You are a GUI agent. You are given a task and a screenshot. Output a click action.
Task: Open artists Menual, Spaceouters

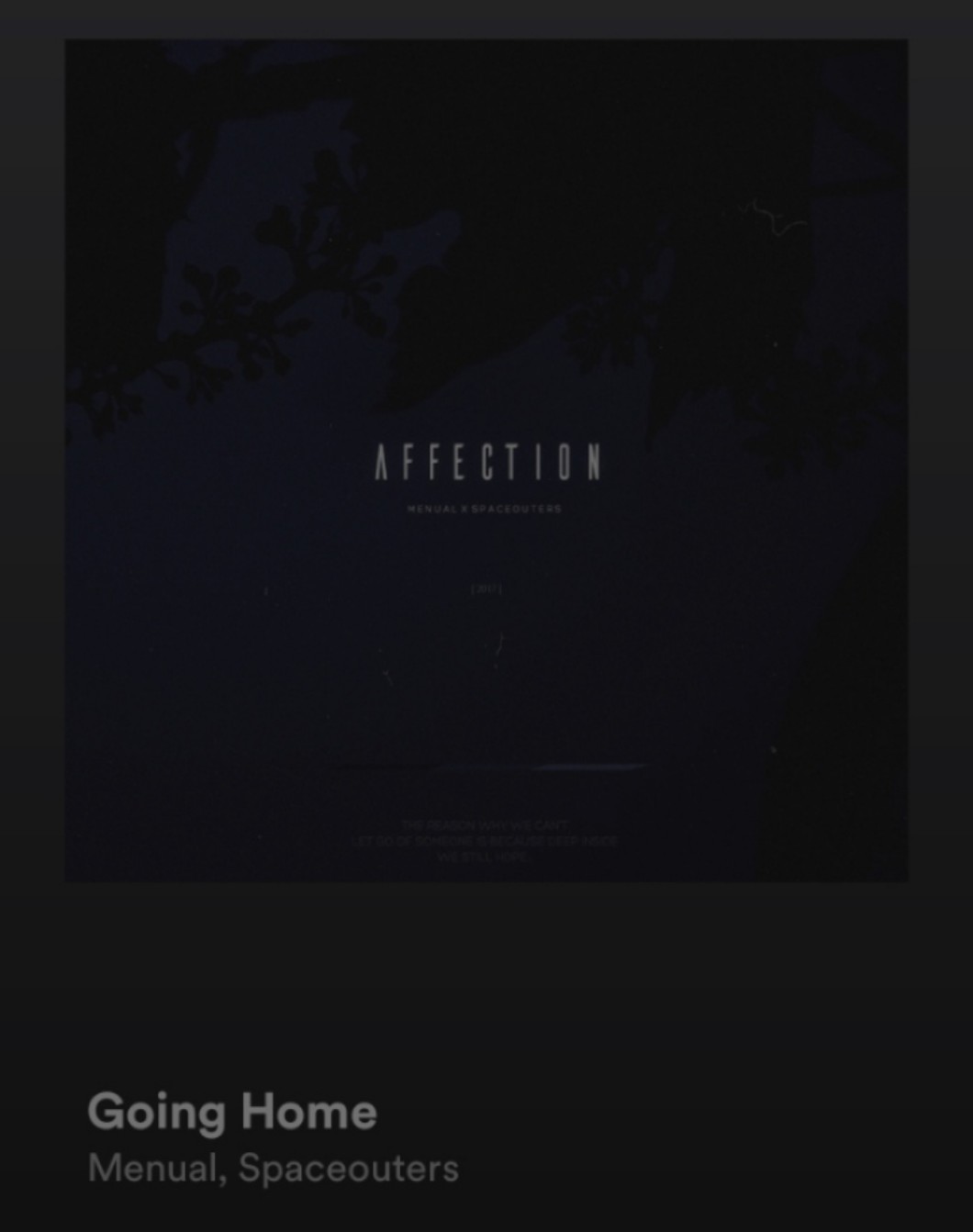click(273, 1169)
